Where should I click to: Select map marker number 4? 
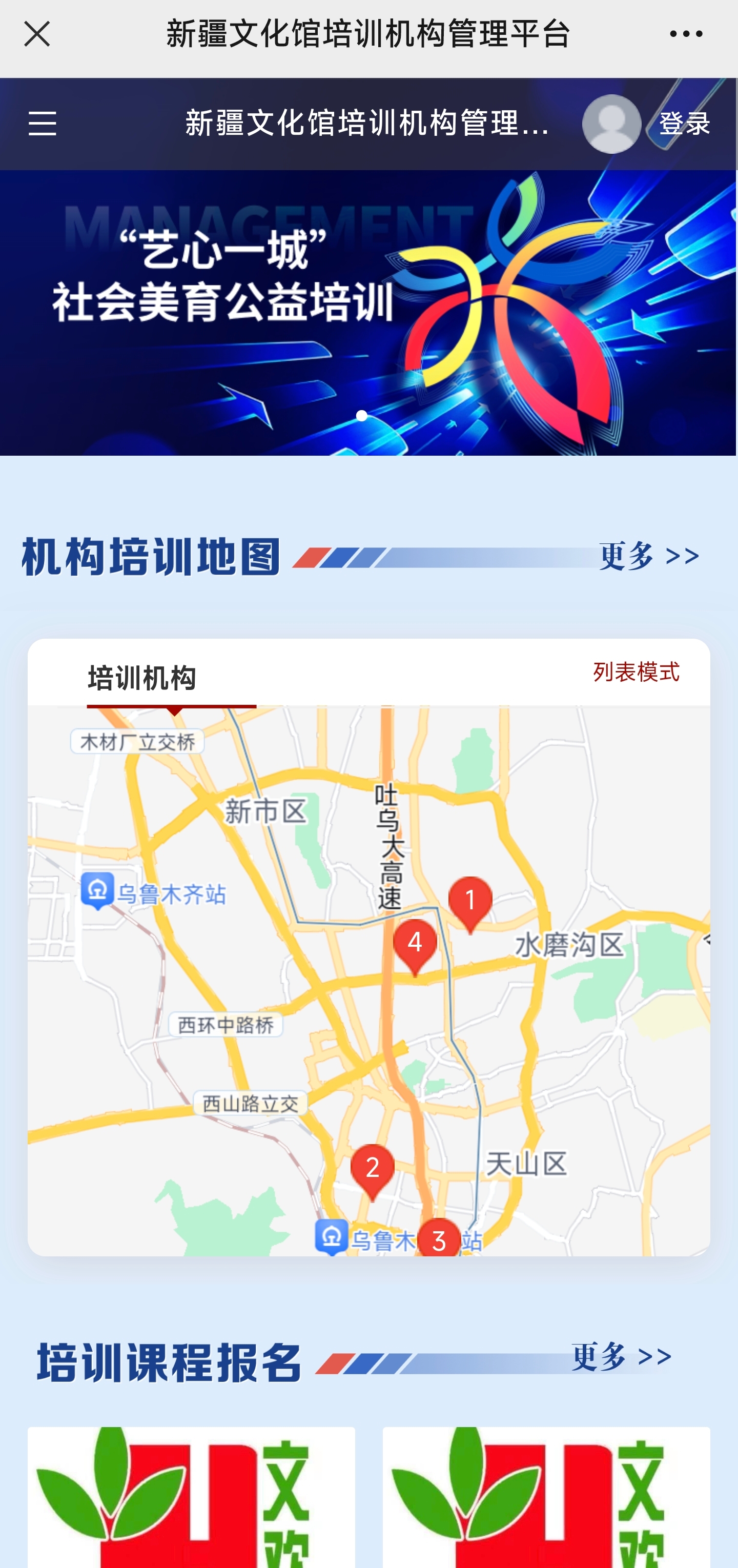tap(415, 945)
